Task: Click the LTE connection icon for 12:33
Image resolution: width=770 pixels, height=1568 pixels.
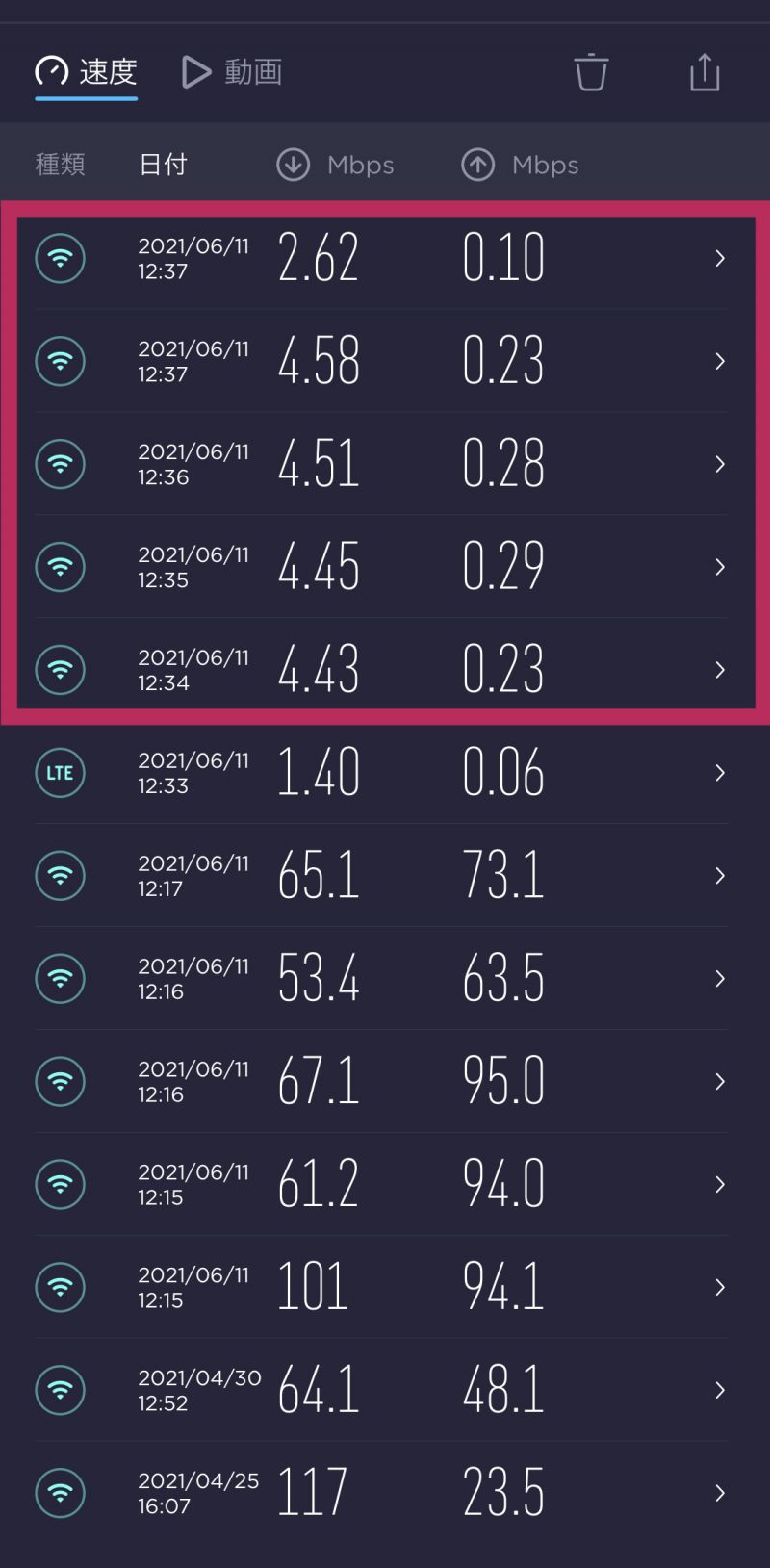Action: 60,773
